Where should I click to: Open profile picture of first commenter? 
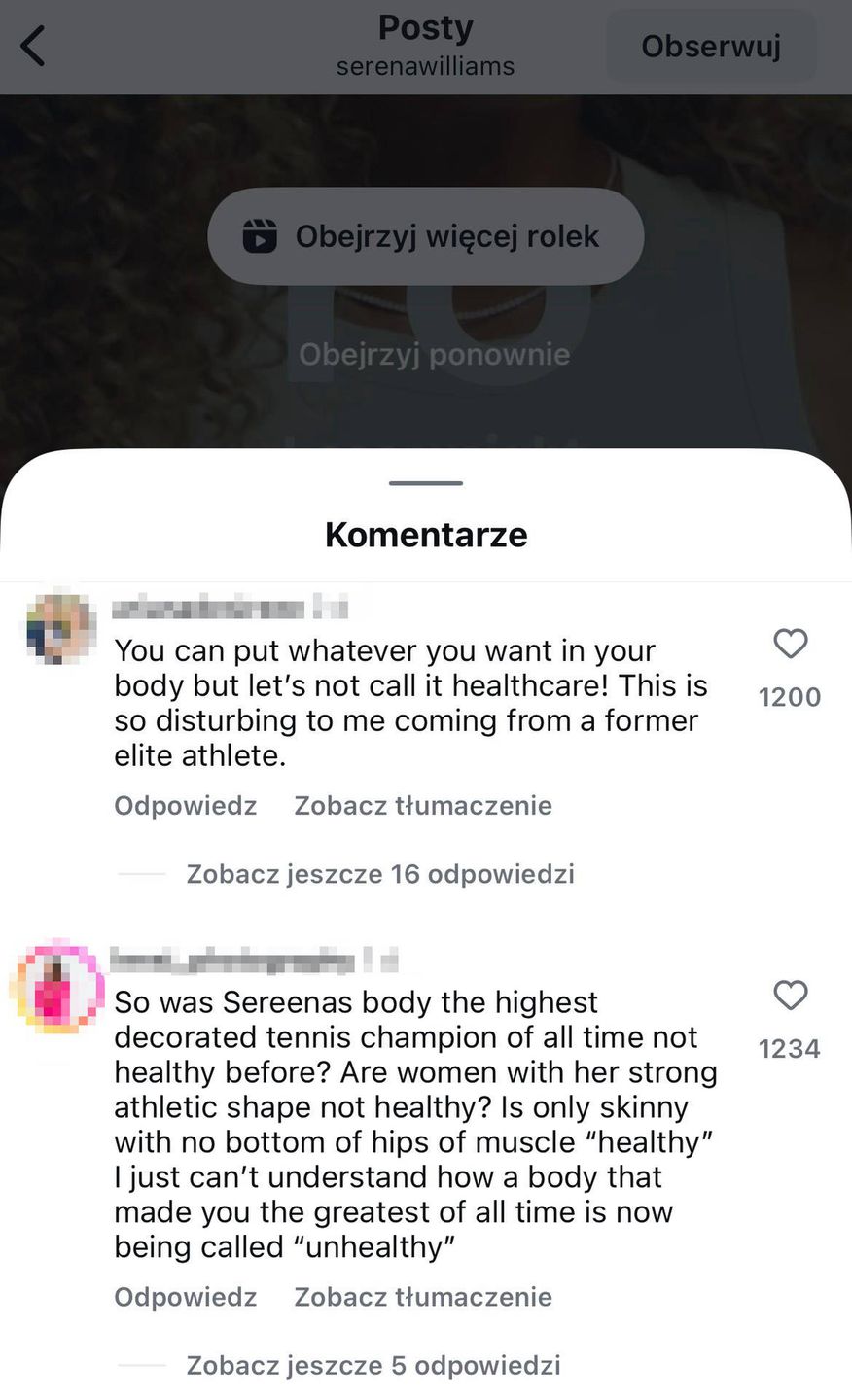click(60, 628)
